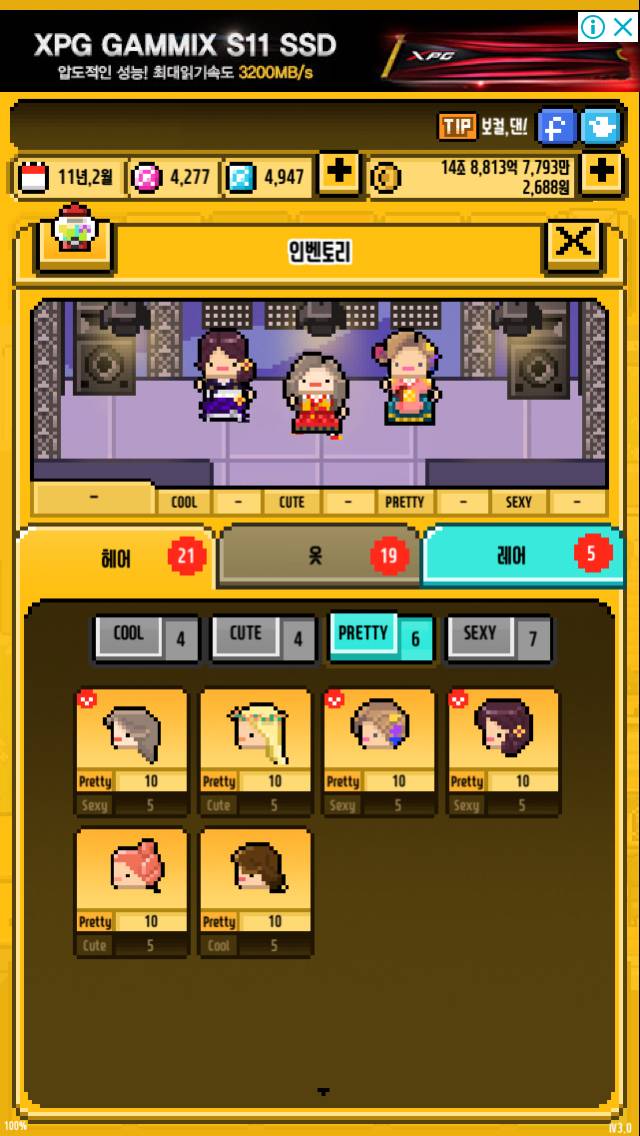Viewport: 640px width, 1136px height.
Task: Add more gems with plus button
Action: [340, 175]
